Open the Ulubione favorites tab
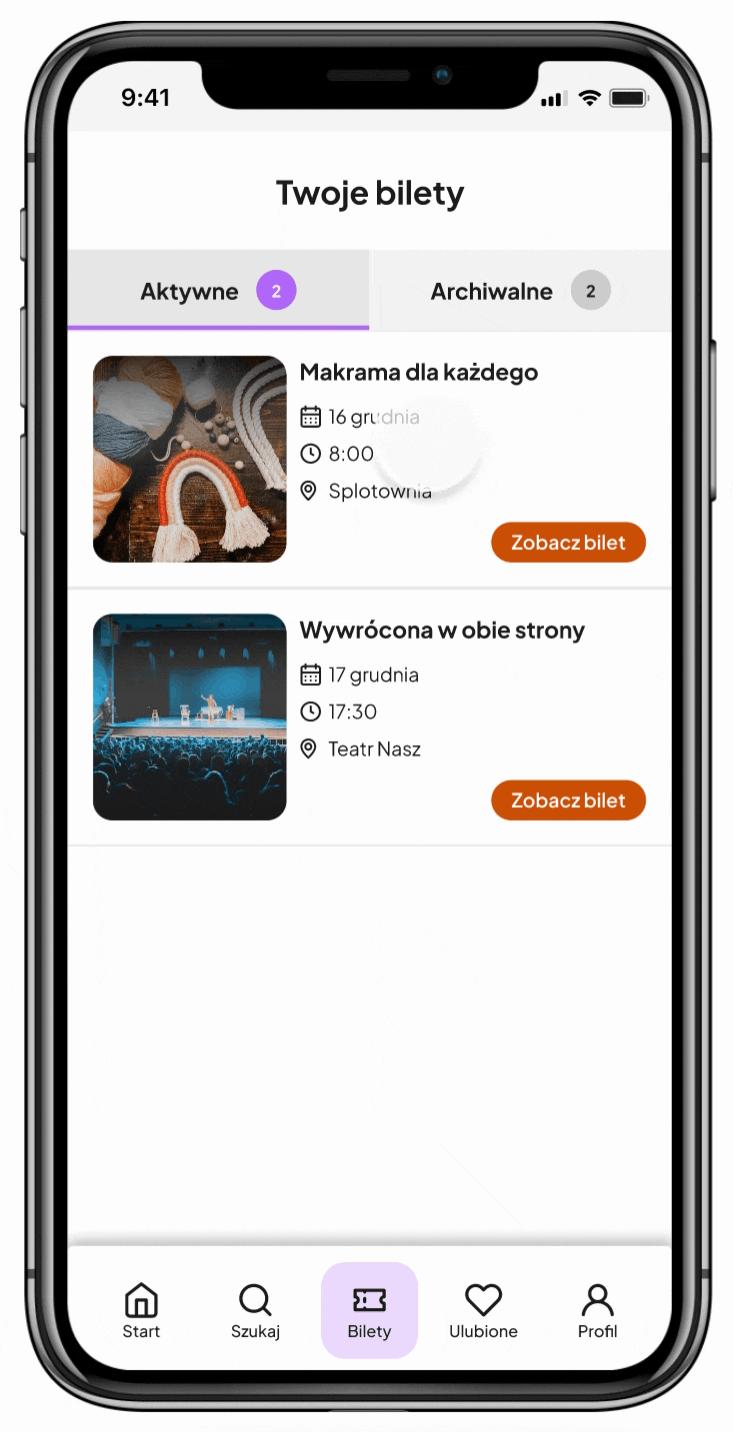 pyautogui.click(x=483, y=1311)
